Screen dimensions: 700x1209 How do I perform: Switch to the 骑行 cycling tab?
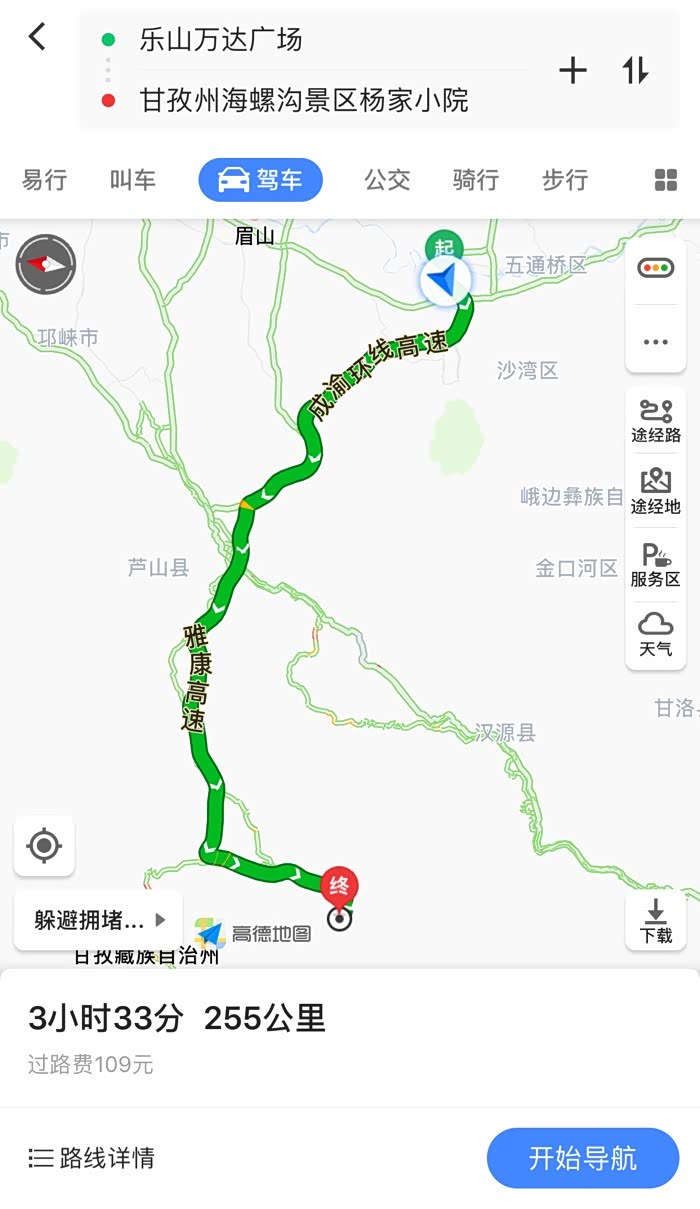(476, 180)
